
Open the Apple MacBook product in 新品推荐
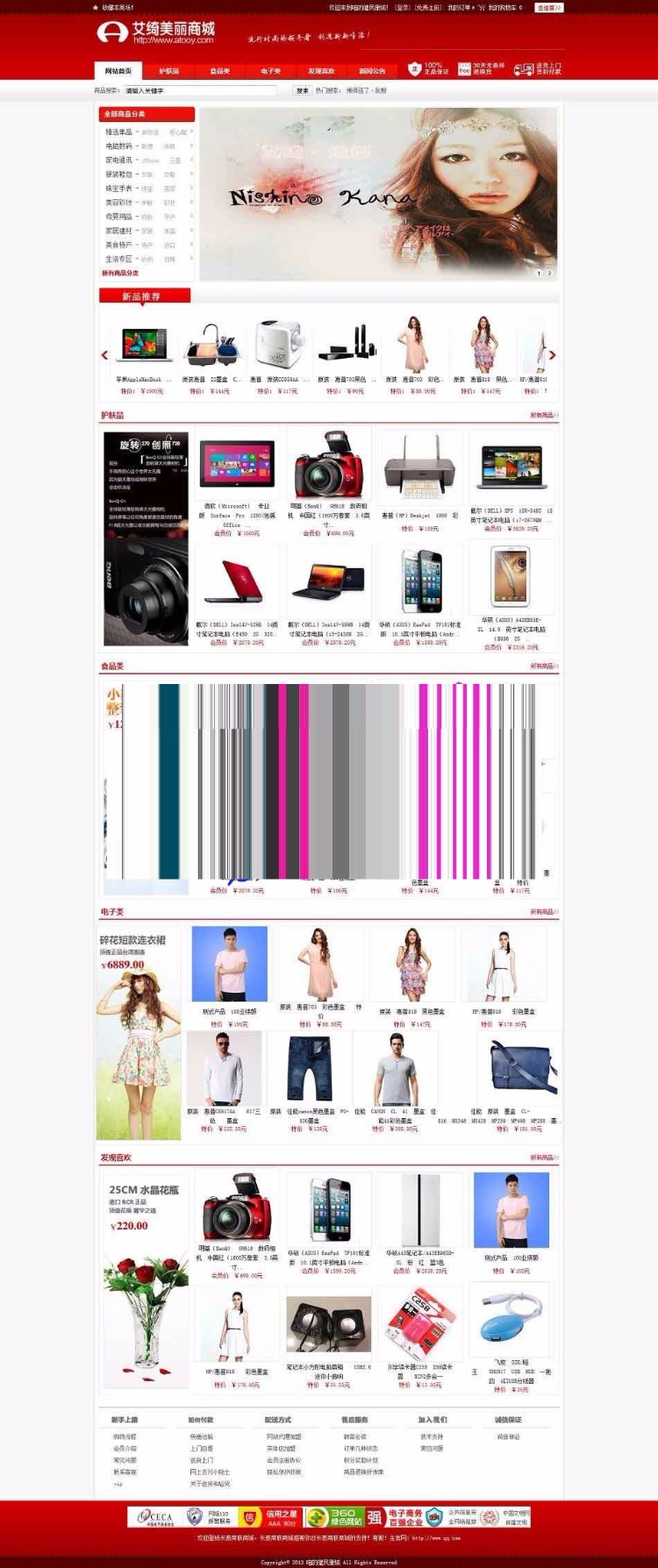click(146, 346)
